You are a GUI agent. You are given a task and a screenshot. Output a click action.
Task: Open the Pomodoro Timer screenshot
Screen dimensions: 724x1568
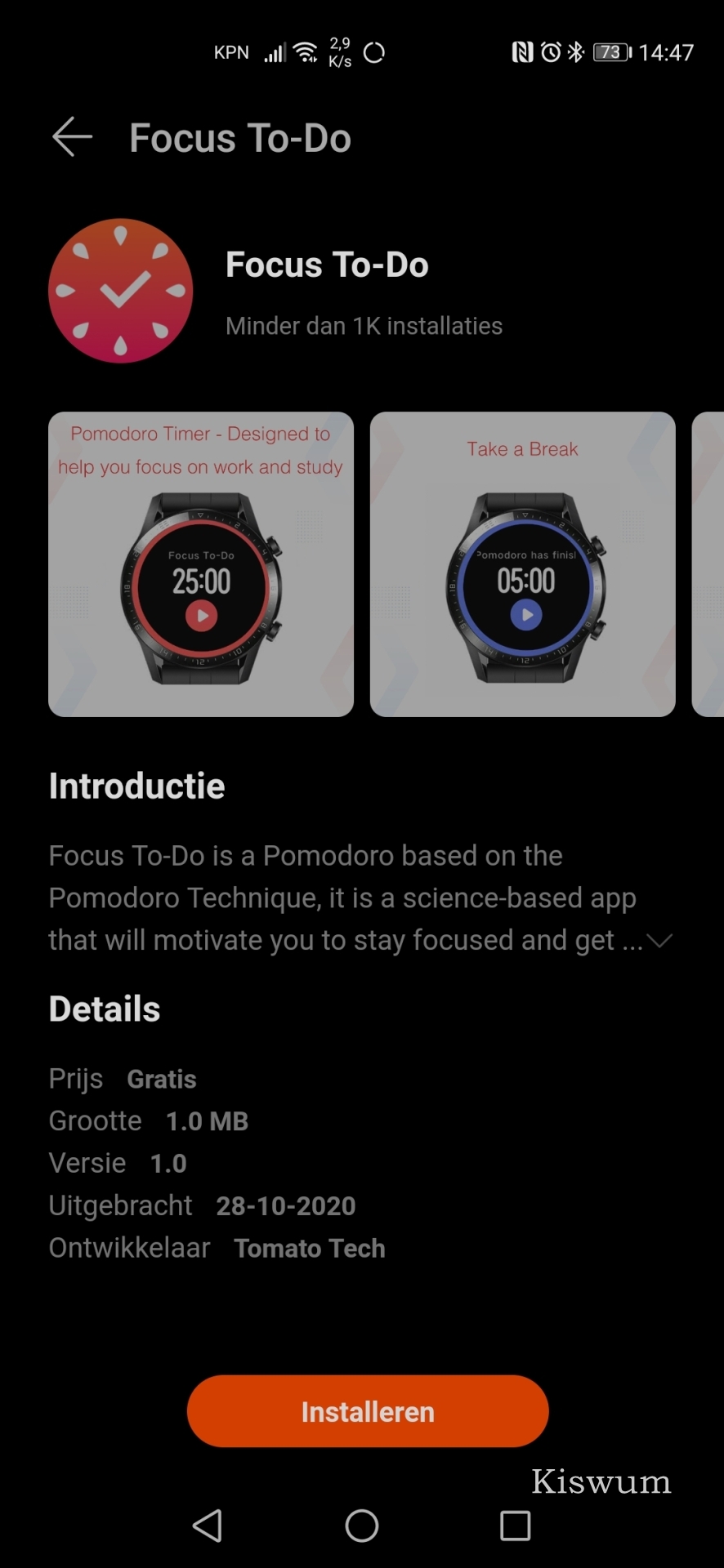point(201,564)
